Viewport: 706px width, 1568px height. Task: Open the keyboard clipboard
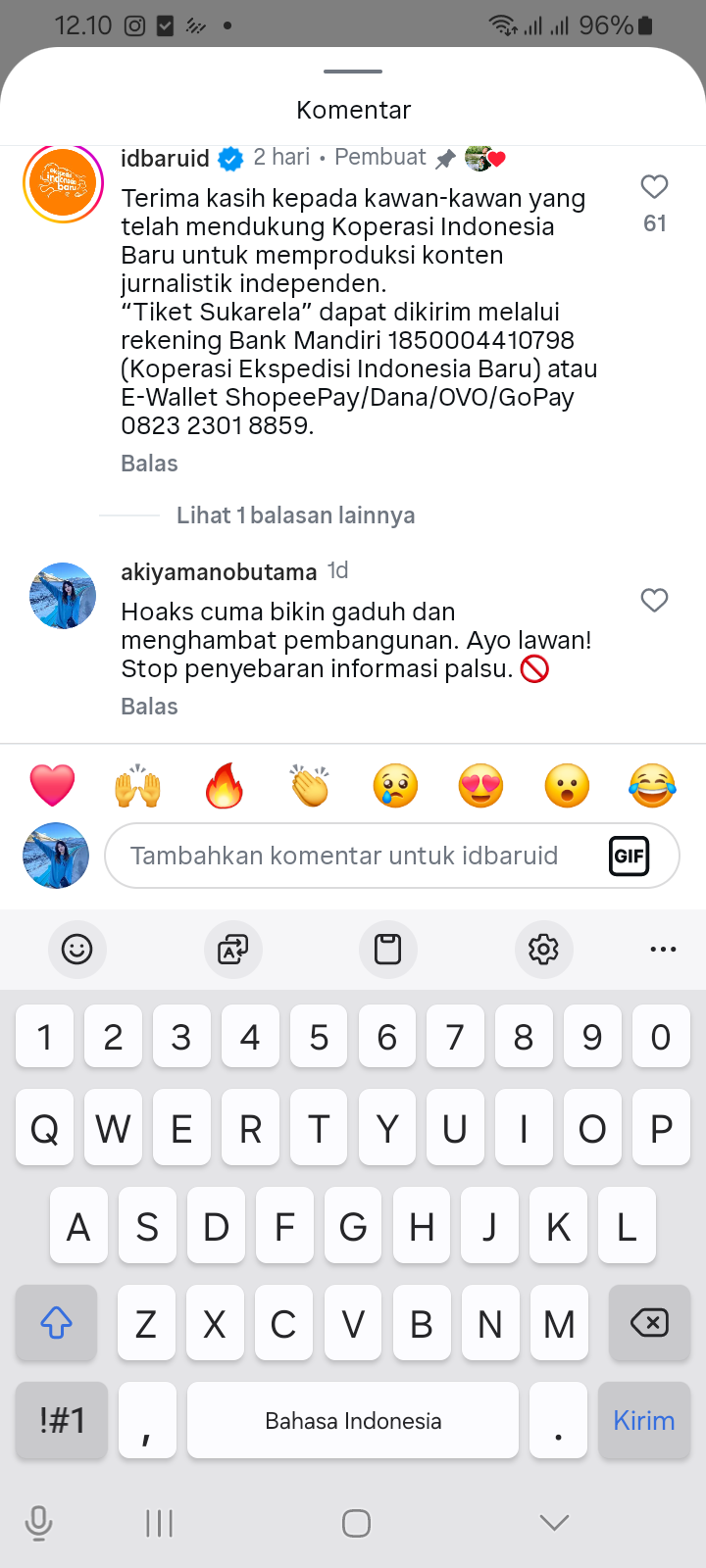click(x=388, y=949)
